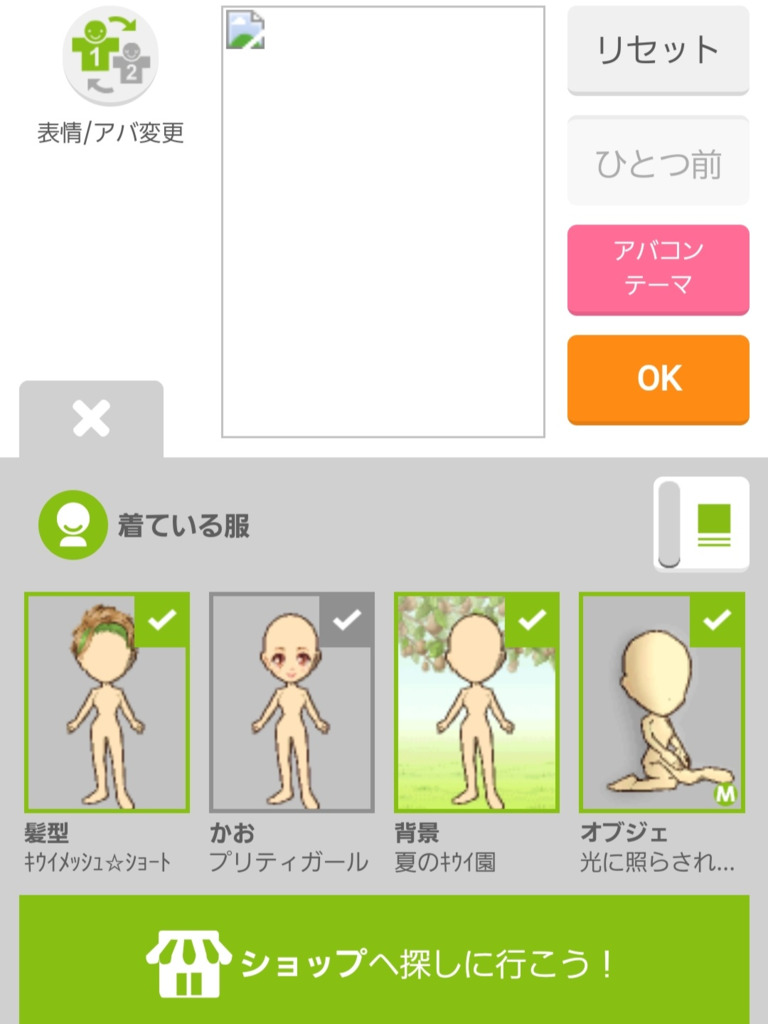The width and height of the screenshot is (768, 1024).
Task: Toggle the item list view icon
Action: point(702,524)
